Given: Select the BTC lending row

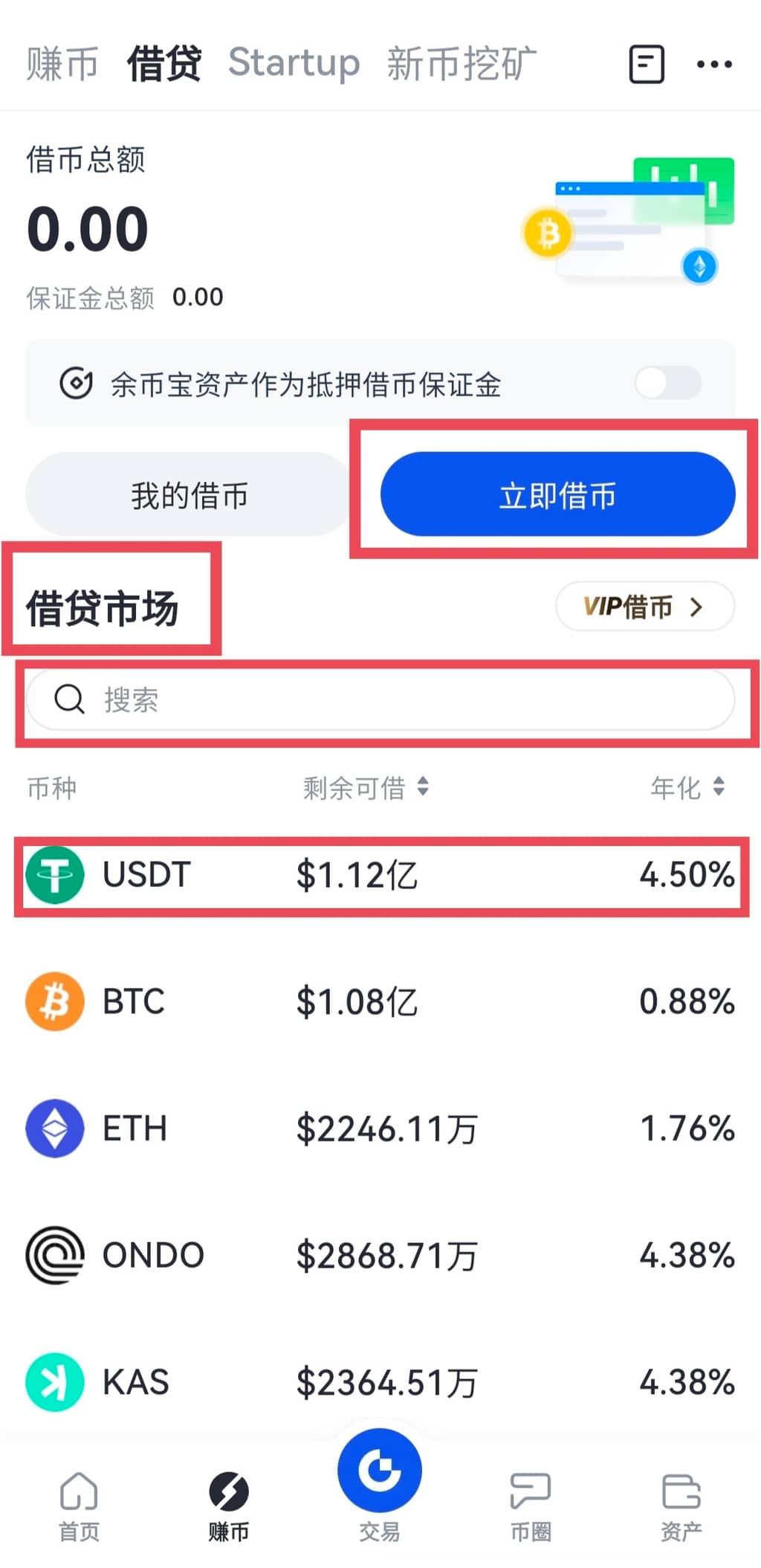Looking at the screenshot, I should [x=379, y=1001].
